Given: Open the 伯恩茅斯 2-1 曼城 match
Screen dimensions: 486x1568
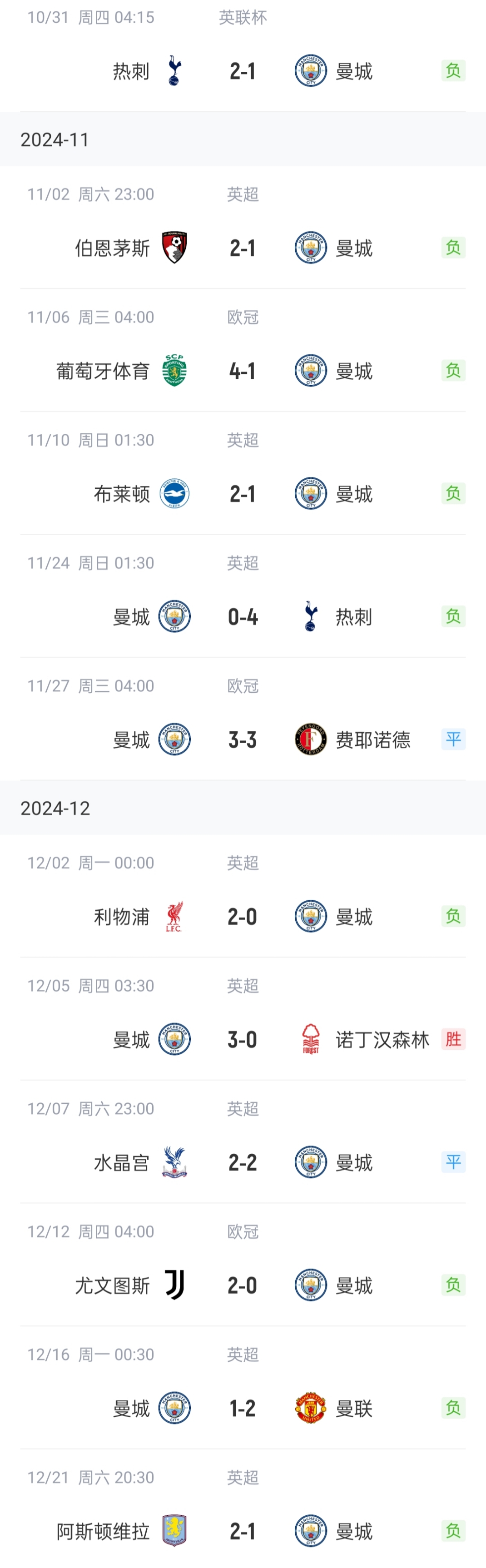Looking at the screenshot, I should click(x=243, y=248).
